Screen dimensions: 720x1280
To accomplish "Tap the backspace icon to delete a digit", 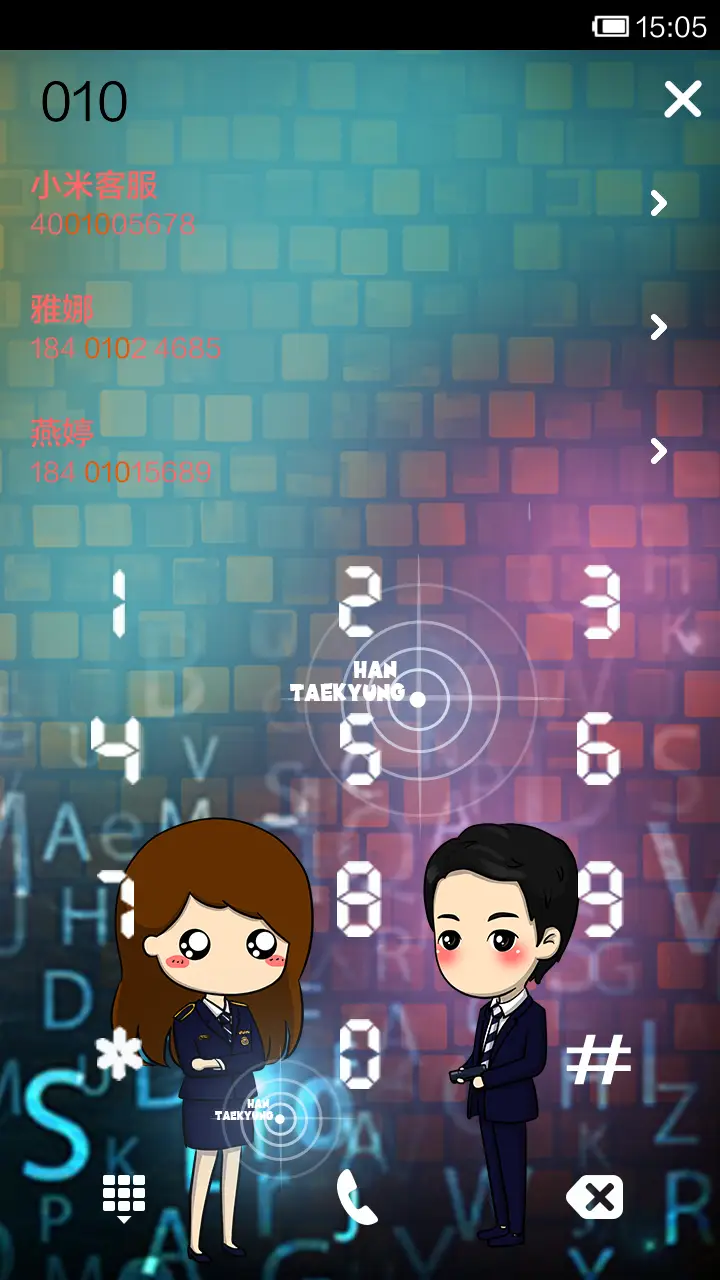I will pos(594,1196).
